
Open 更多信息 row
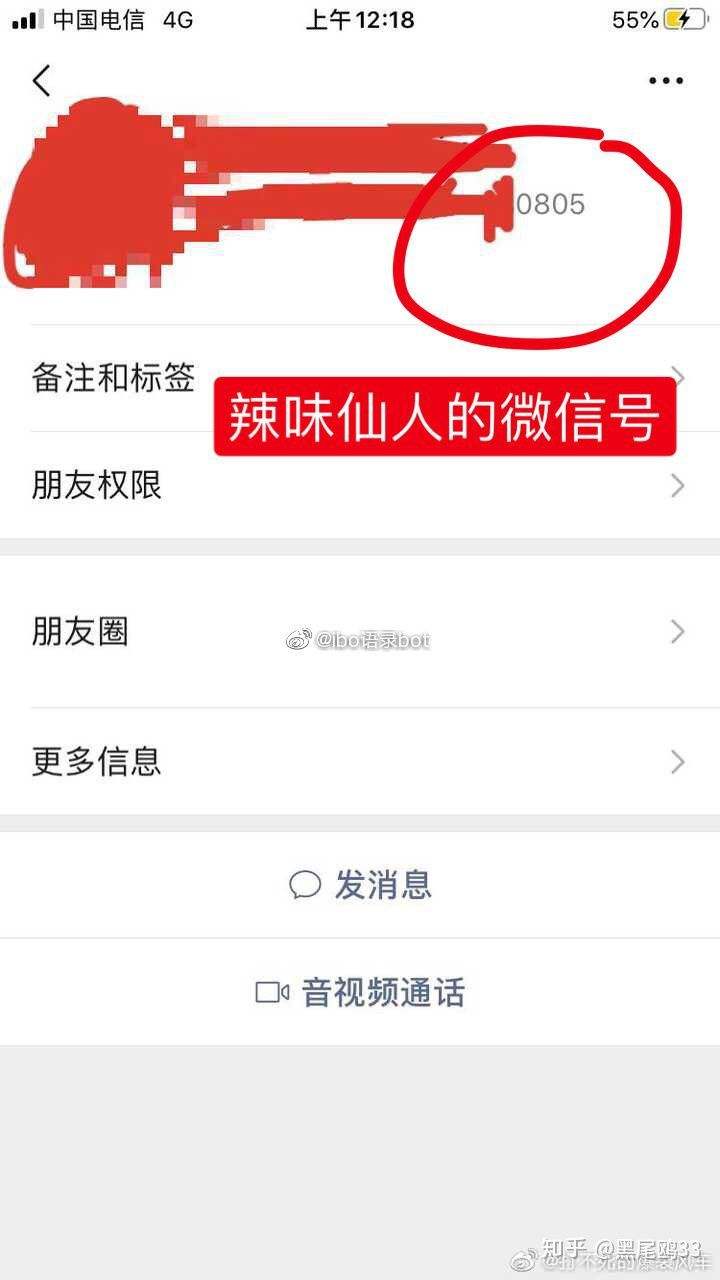click(x=360, y=762)
